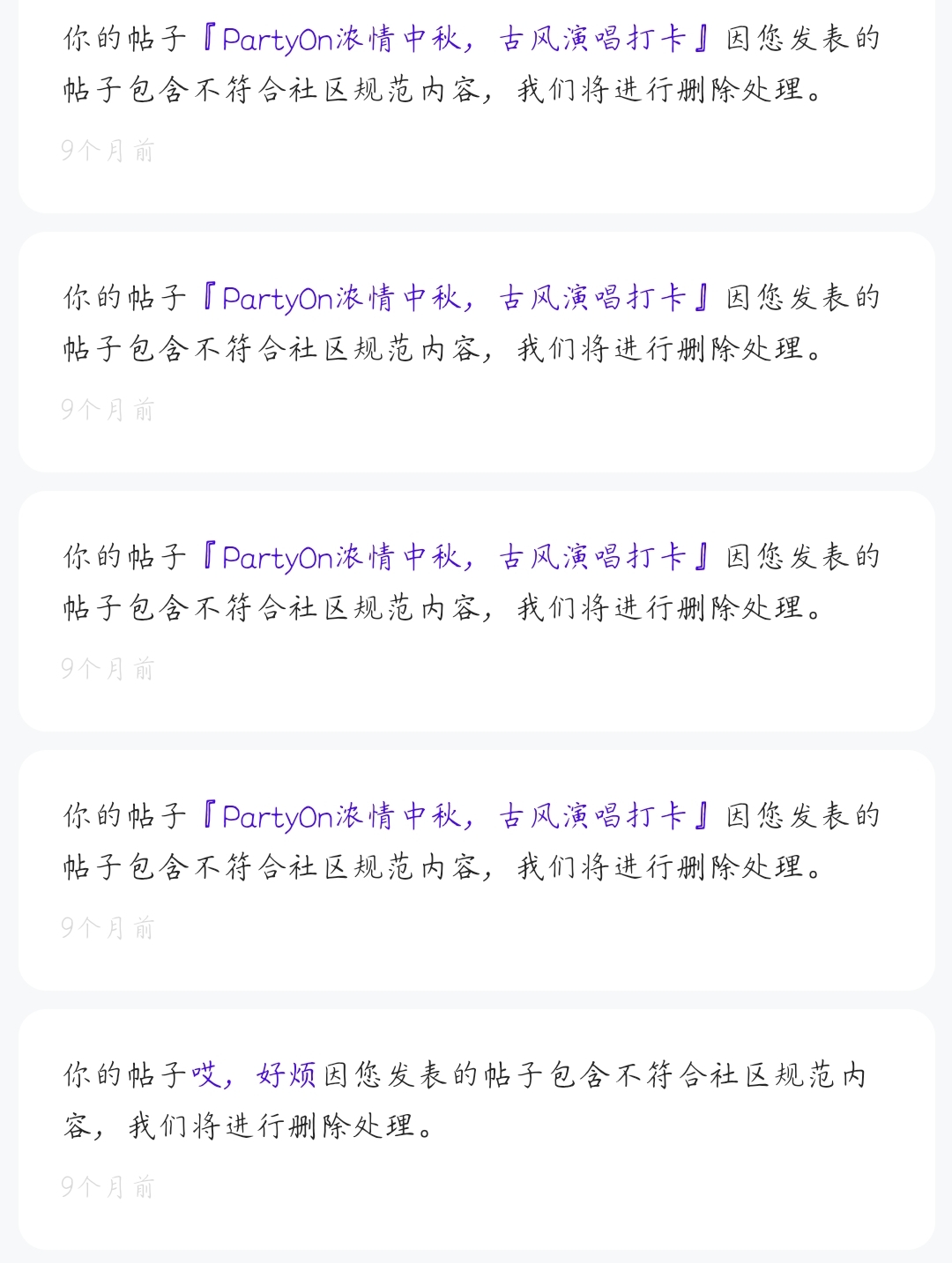Select the bottom notification about 哎，好烦

(x=476, y=1128)
